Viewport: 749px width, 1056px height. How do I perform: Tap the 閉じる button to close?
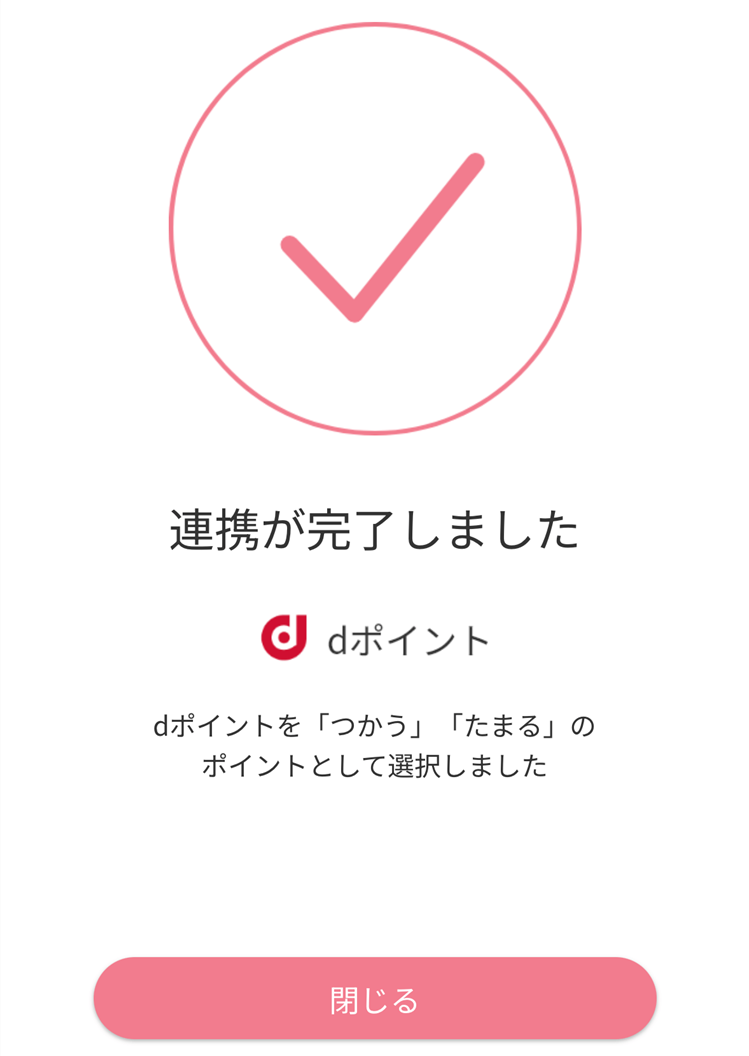[374, 1000]
